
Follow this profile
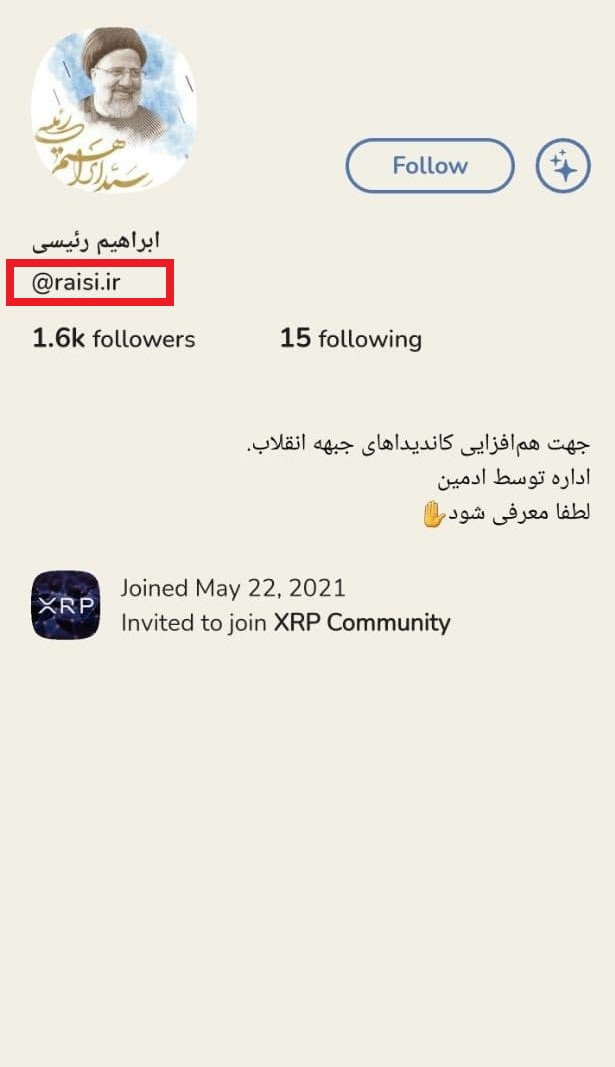pyautogui.click(x=429, y=166)
